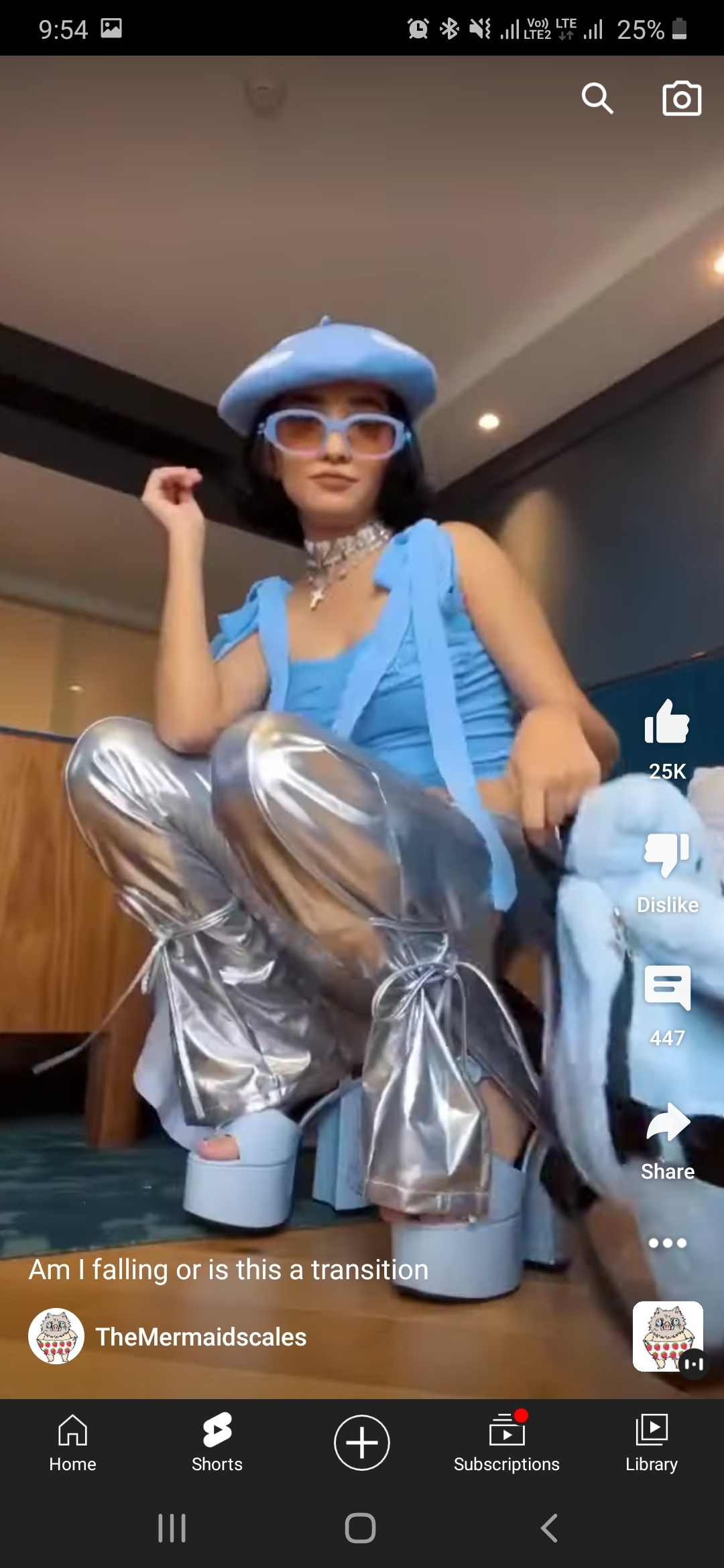Switch to the Library tab

tap(652, 1443)
